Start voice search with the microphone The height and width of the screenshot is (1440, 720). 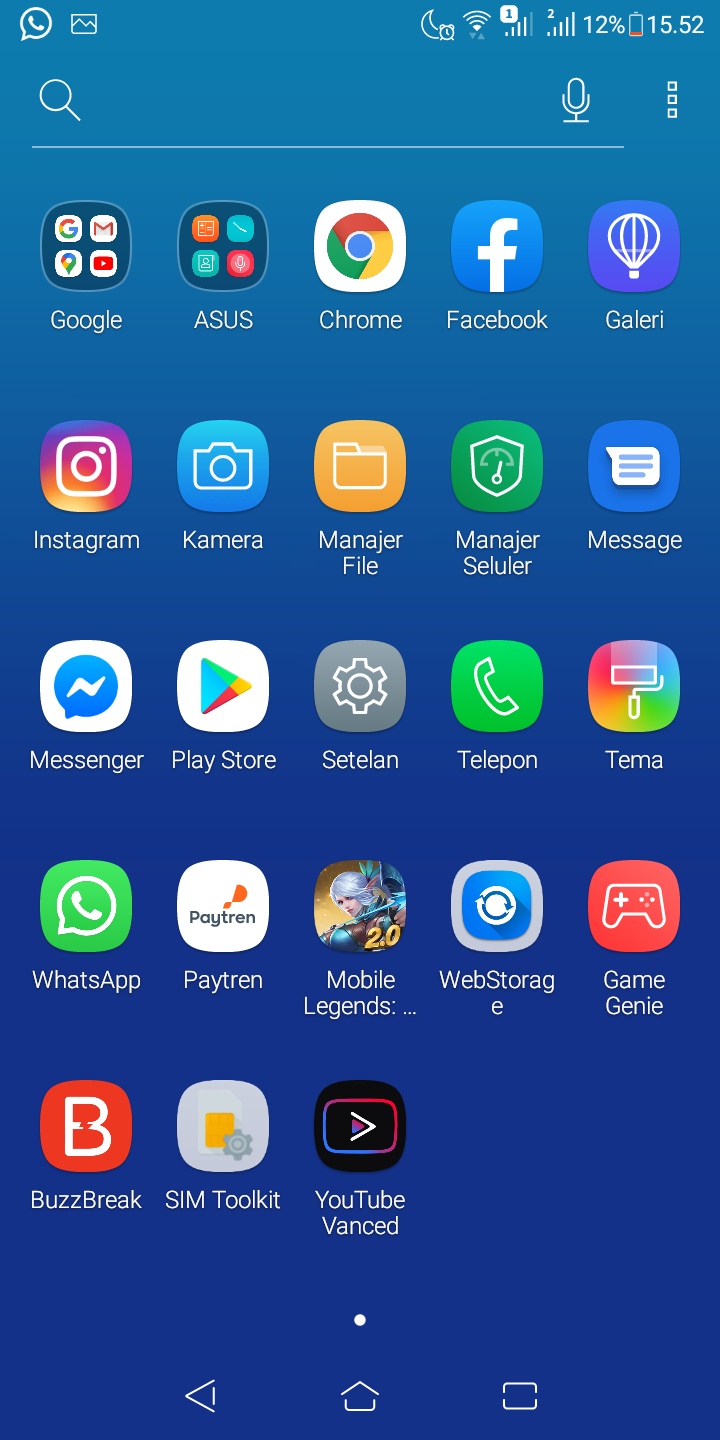575,101
